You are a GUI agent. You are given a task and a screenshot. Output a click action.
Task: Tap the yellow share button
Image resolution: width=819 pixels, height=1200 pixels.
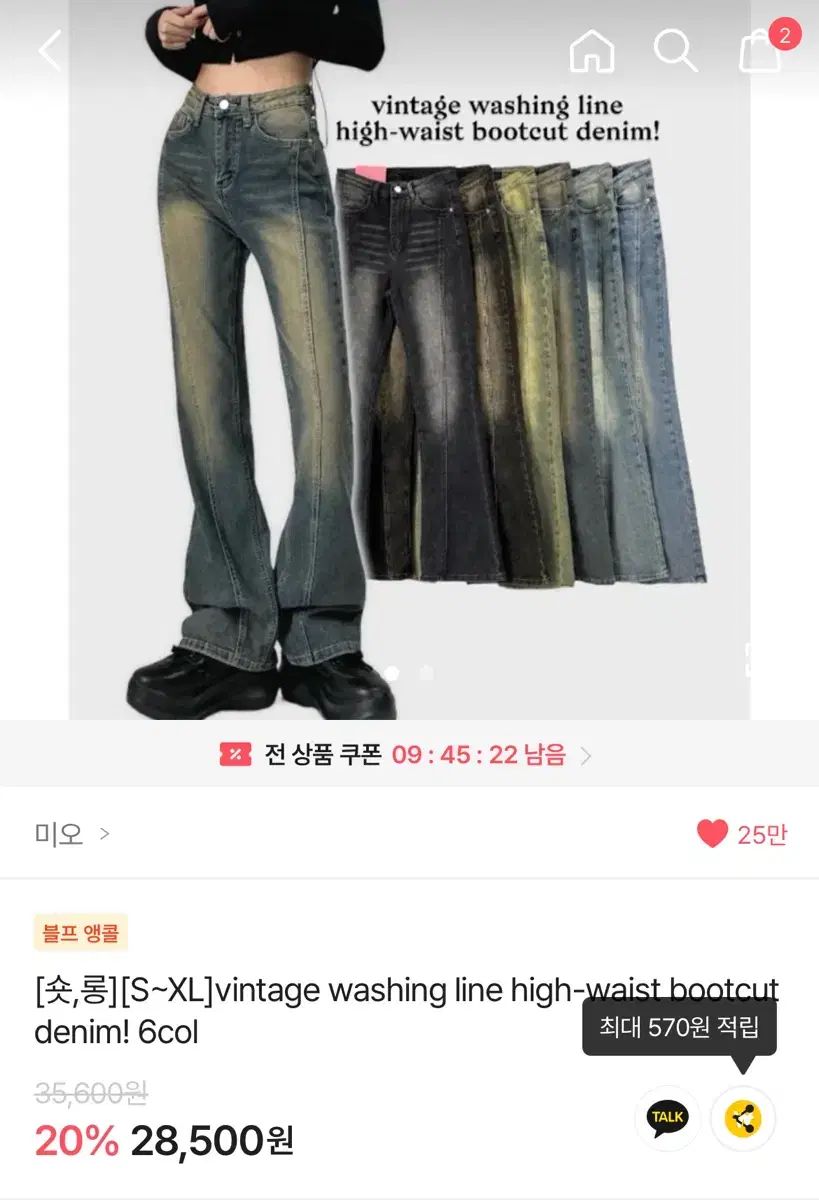(743, 1118)
